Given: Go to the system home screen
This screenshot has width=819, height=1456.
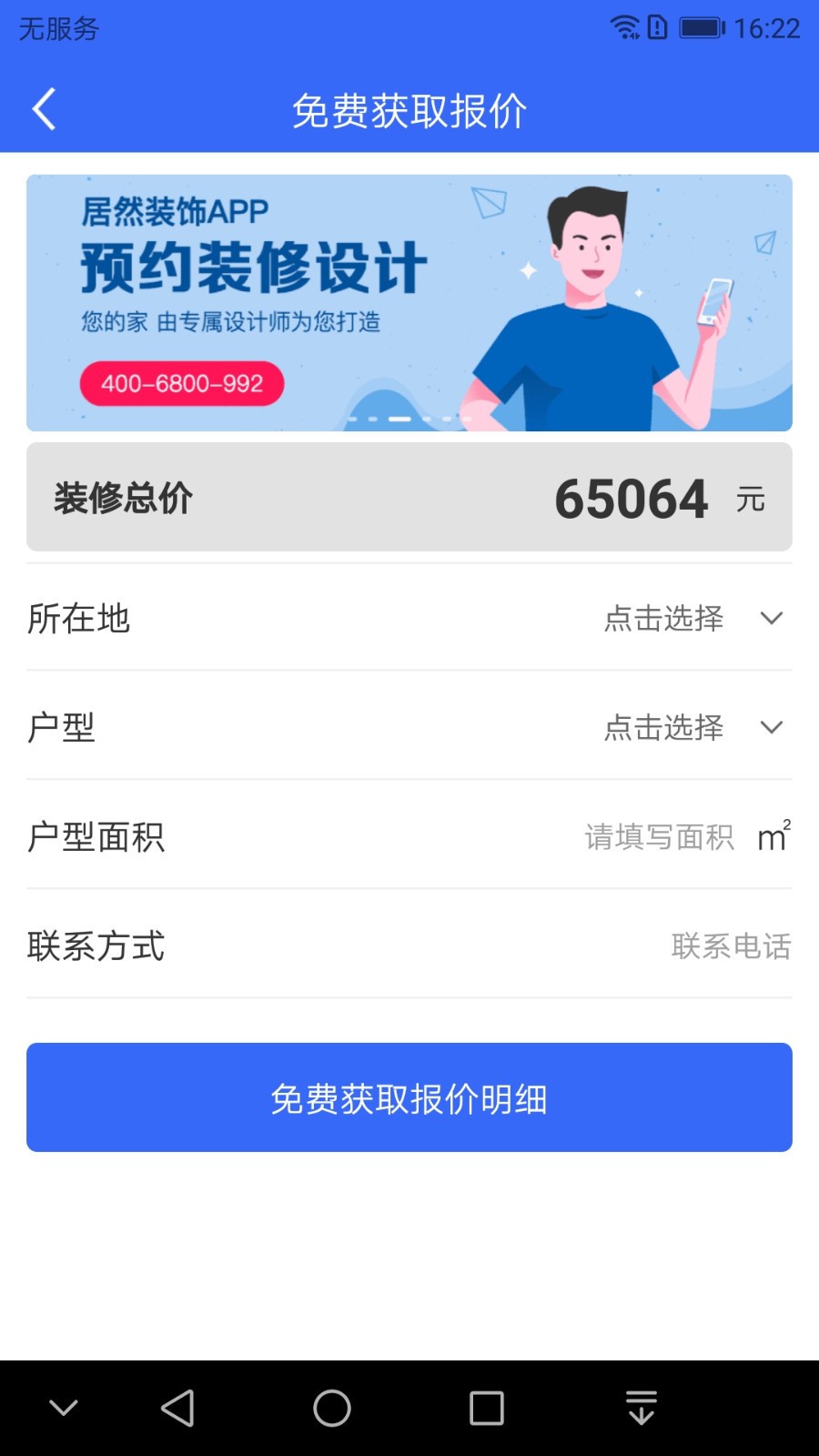Looking at the screenshot, I should (332, 1408).
